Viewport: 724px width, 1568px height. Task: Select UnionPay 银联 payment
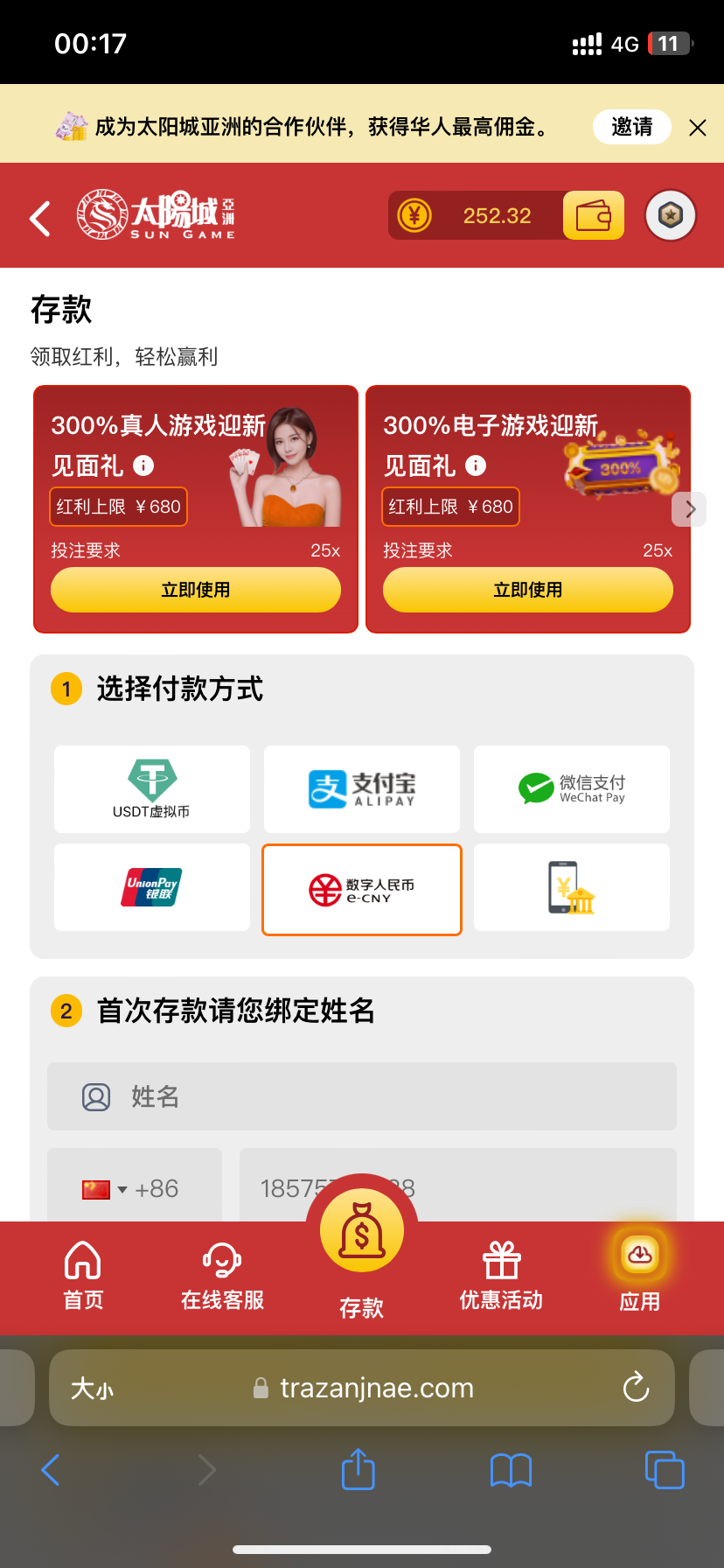152,887
